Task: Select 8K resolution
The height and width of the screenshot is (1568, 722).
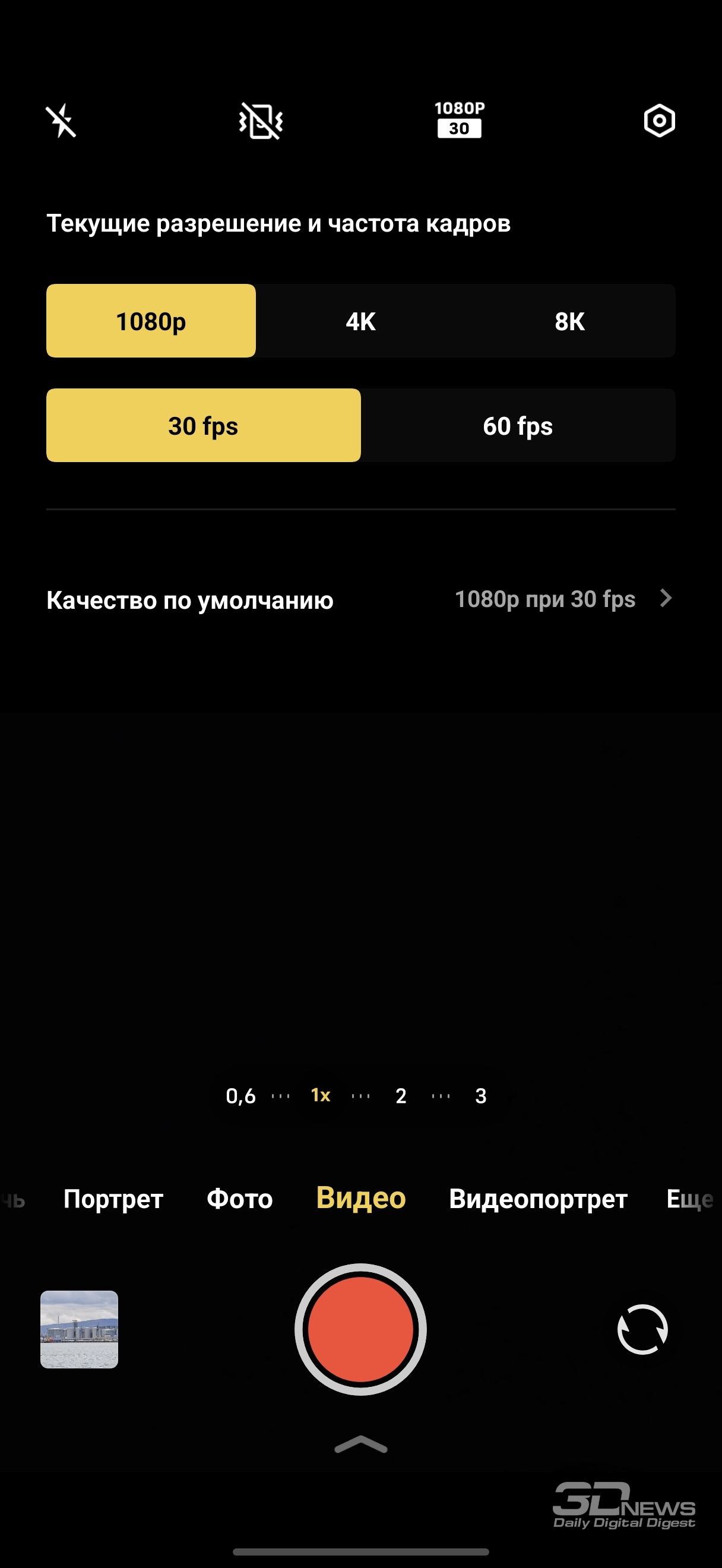Action: 570,321
